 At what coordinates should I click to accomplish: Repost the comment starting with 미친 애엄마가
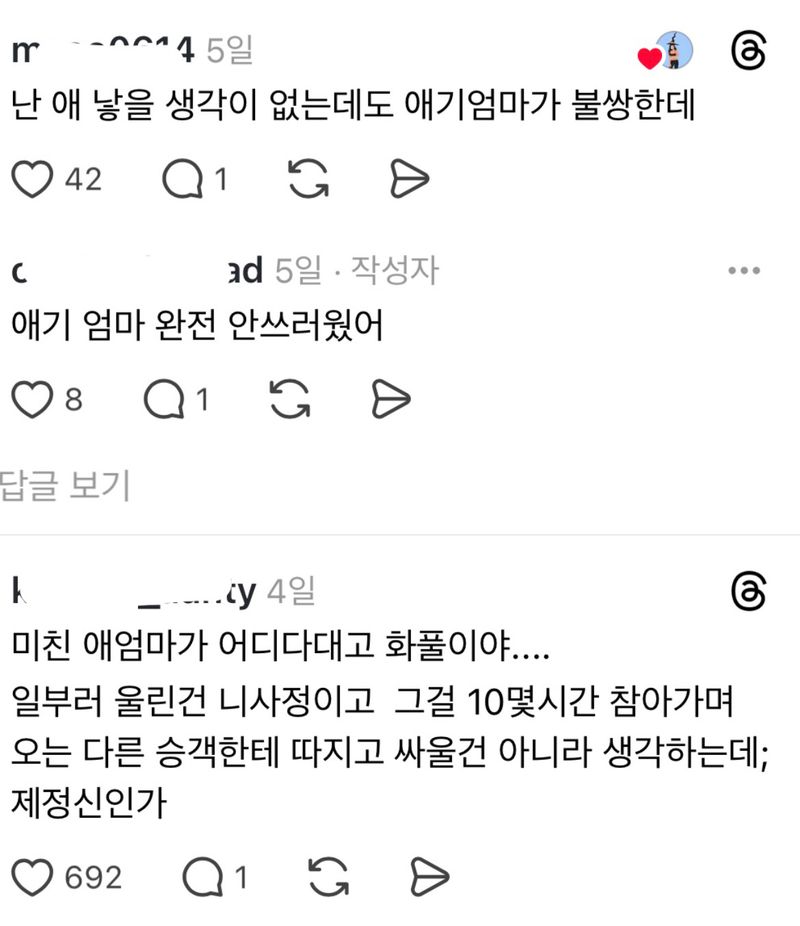tap(329, 878)
